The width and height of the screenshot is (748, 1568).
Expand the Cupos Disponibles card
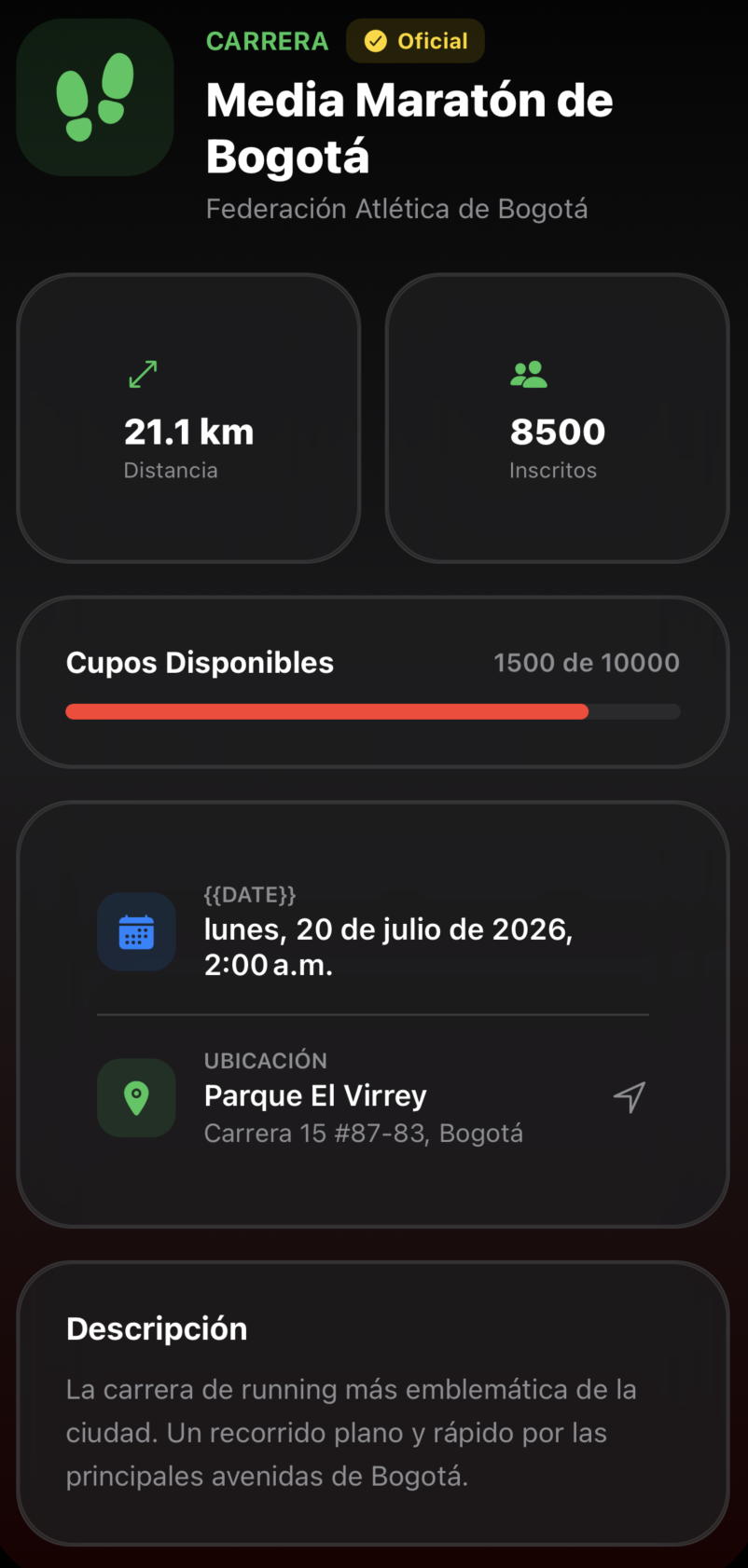(x=372, y=681)
